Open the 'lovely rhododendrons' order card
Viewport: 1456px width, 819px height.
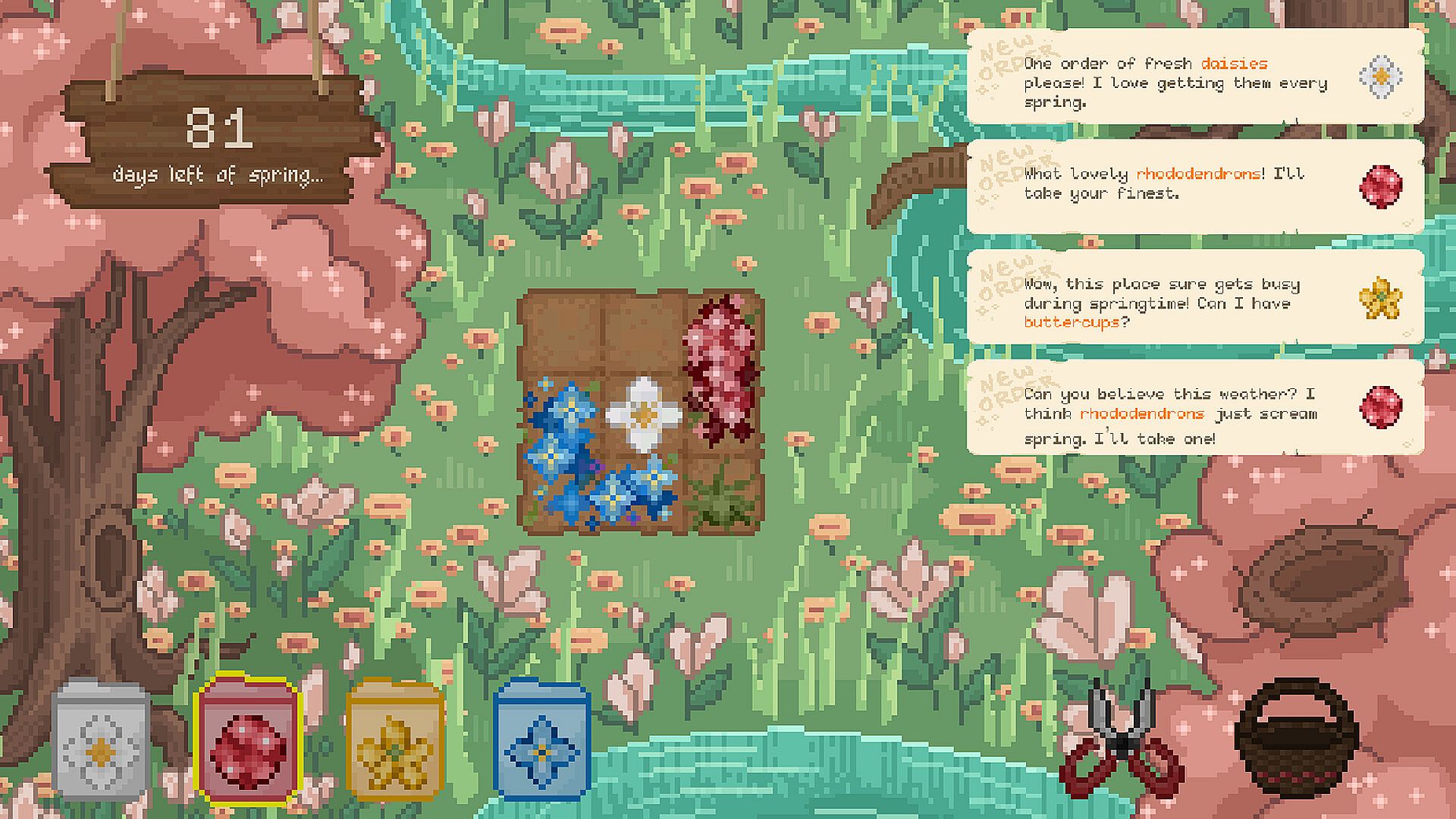(x=1194, y=187)
